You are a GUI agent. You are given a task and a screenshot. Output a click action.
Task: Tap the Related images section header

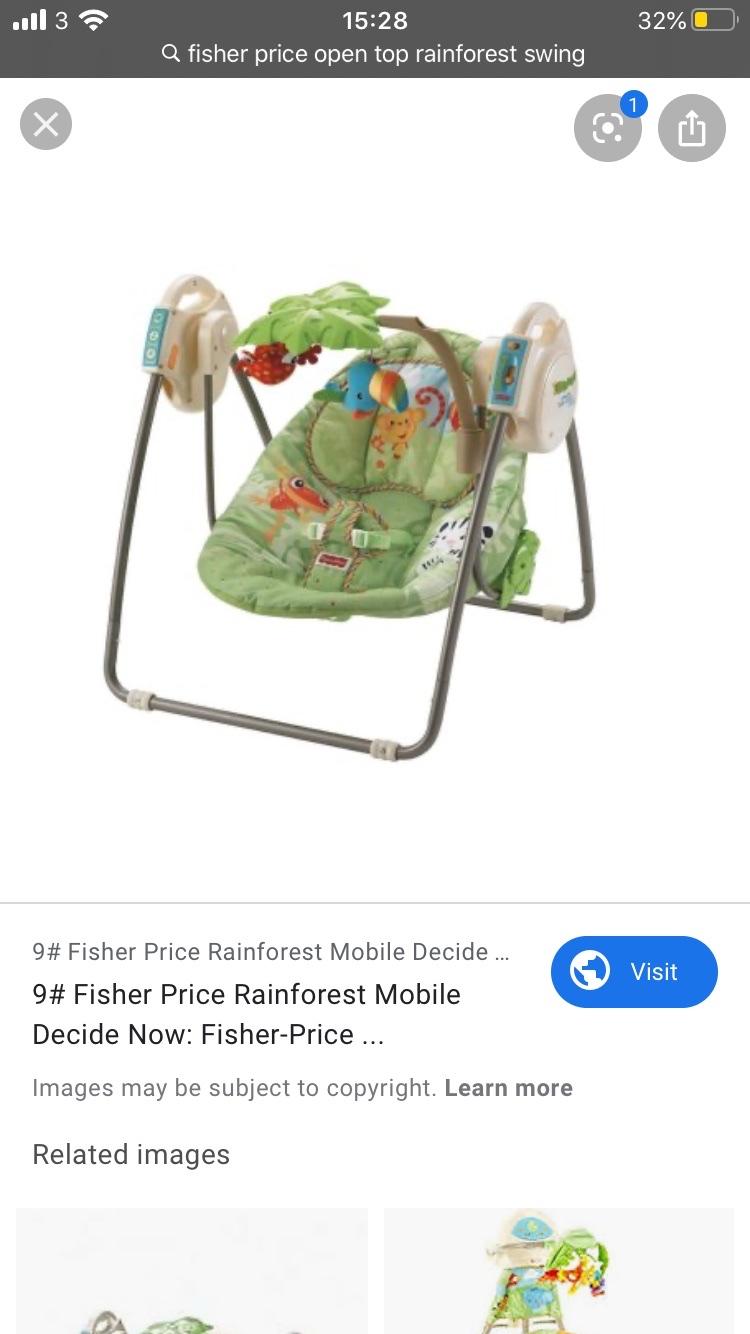point(130,1154)
